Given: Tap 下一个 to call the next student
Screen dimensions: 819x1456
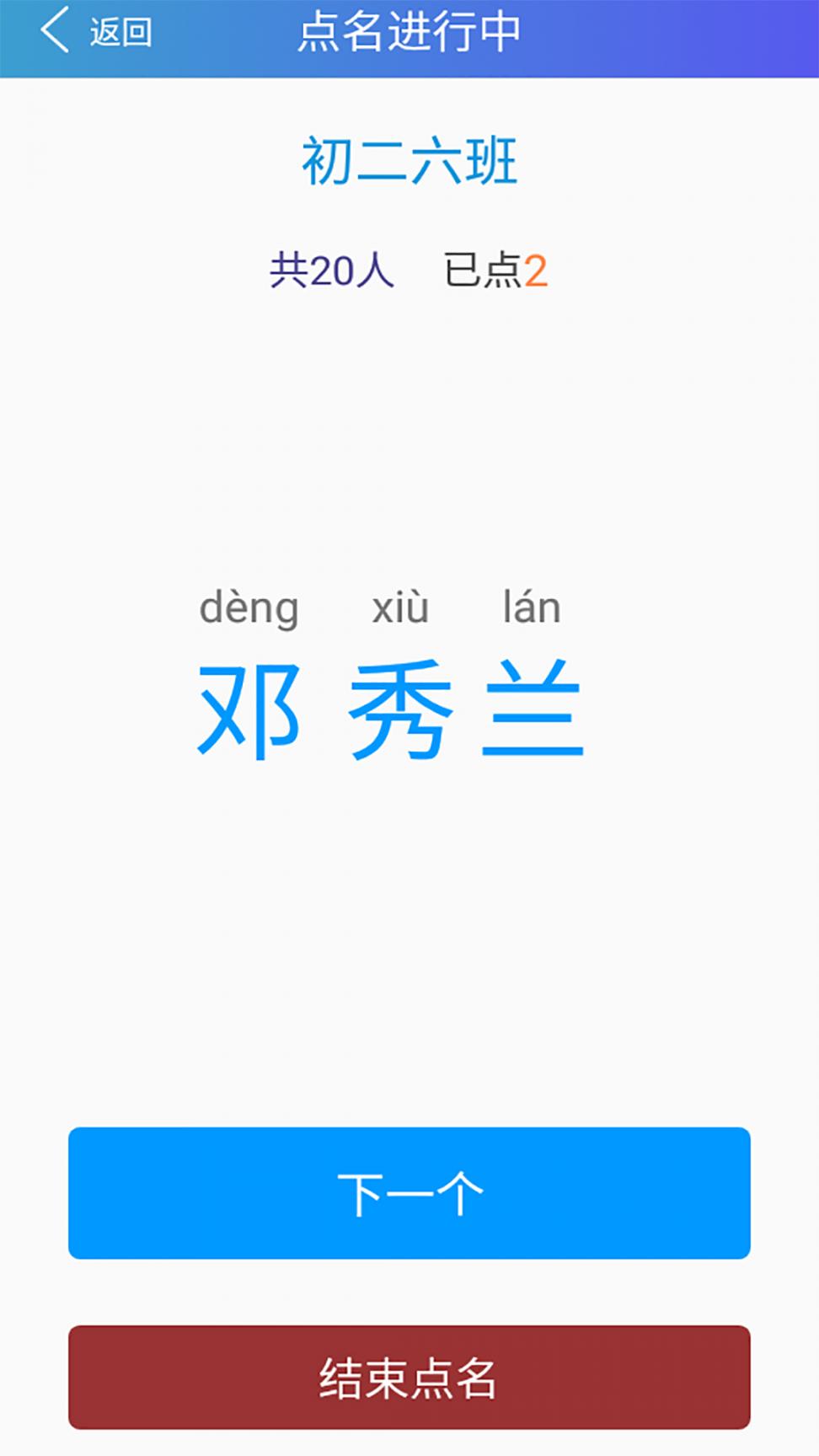Looking at the screenshot, I should click(409, 1193).
